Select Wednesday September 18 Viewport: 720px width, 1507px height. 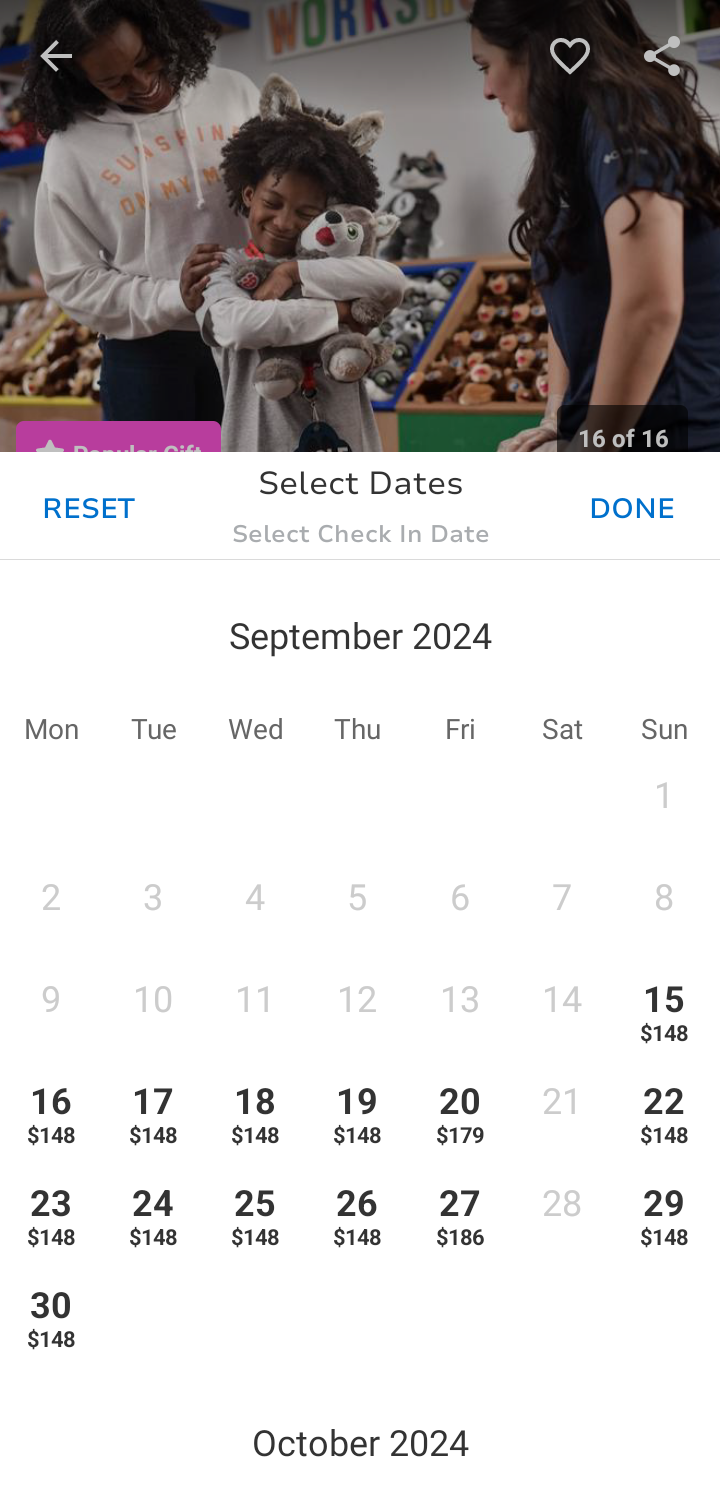click(255, 1114)
